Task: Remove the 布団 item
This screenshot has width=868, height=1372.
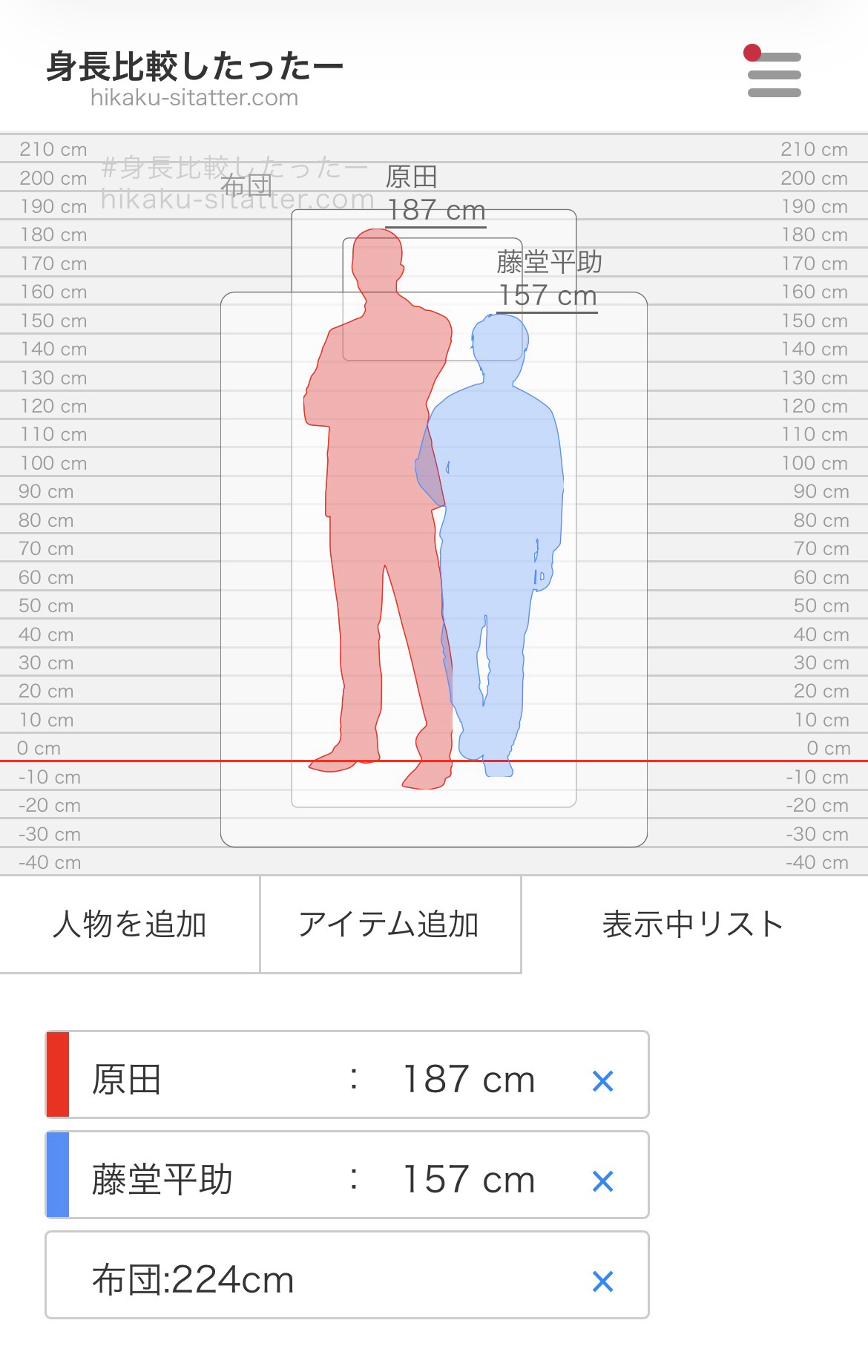Action: click(602, 1281)
